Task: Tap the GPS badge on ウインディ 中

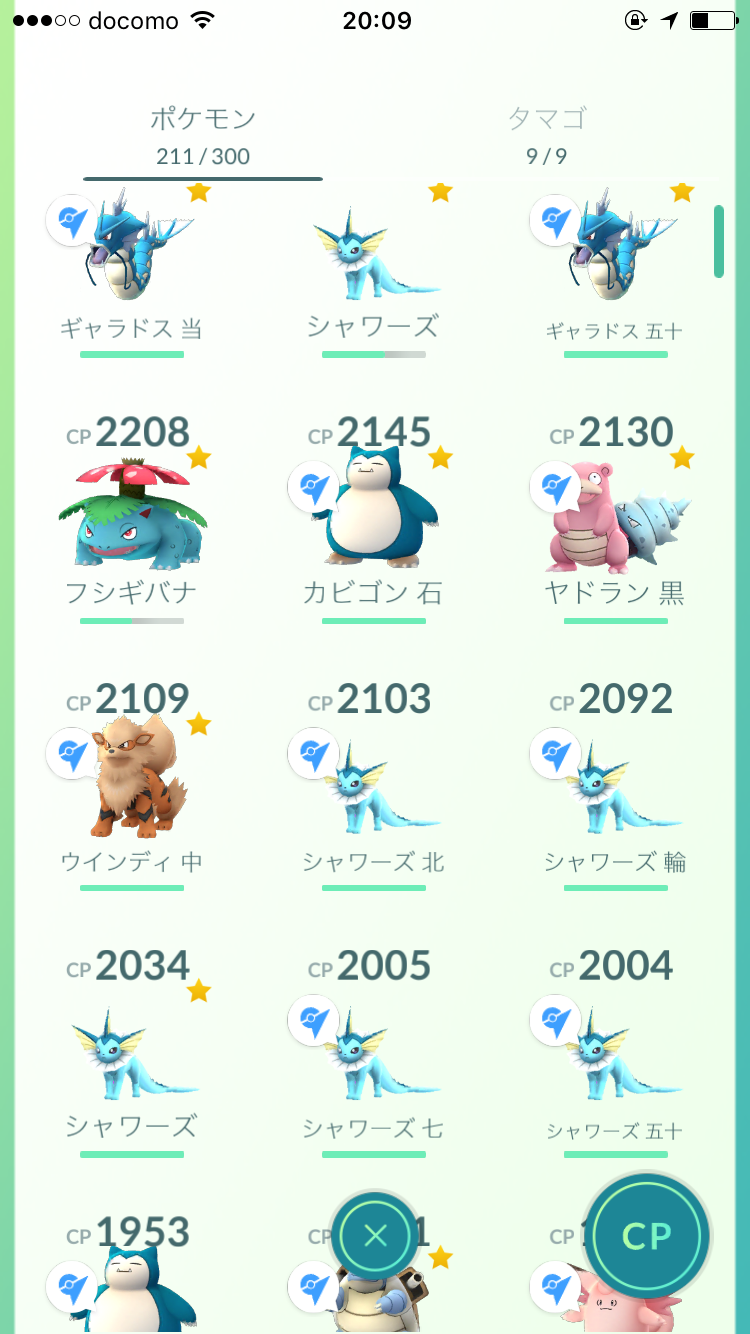Action: click(x=71, y=755)
